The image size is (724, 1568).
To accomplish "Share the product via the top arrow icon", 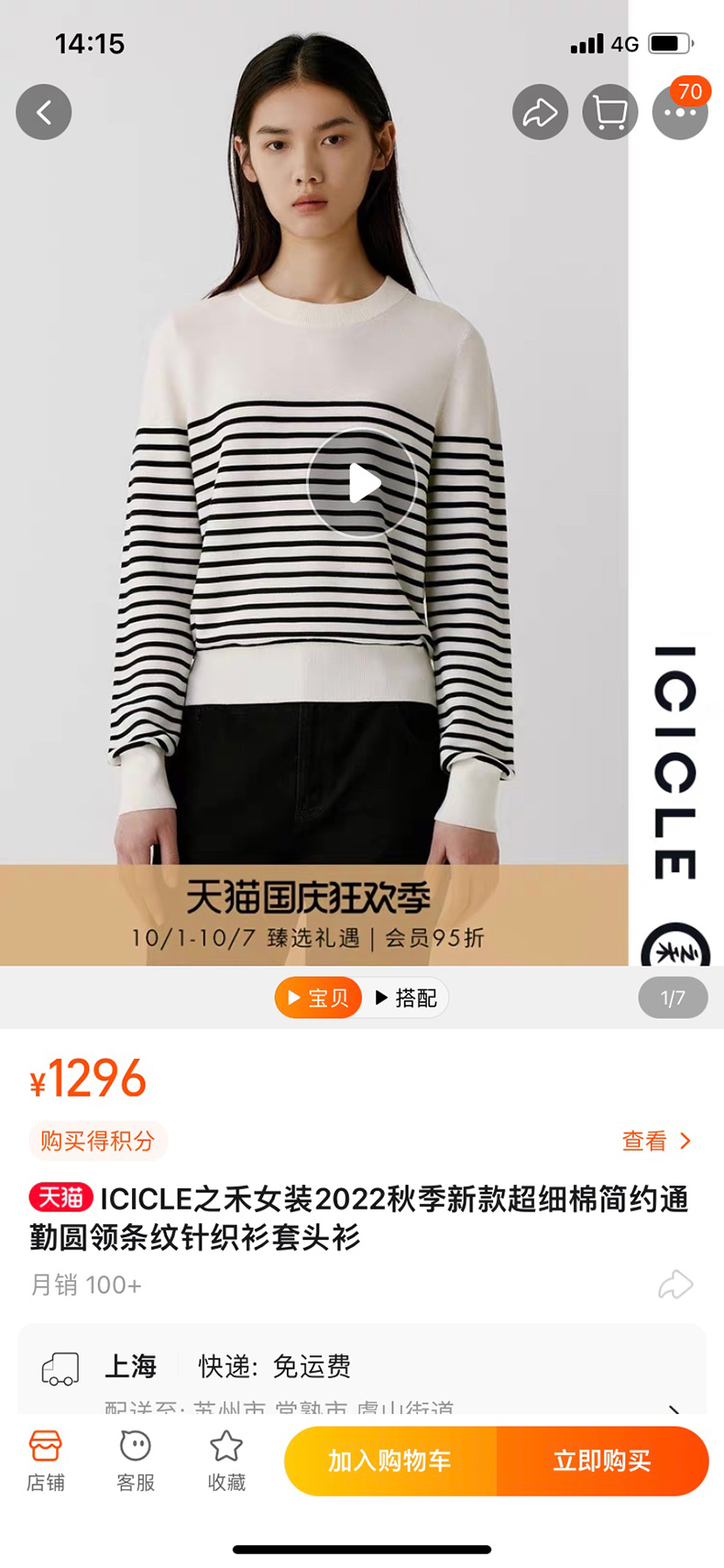I will 540,112.
